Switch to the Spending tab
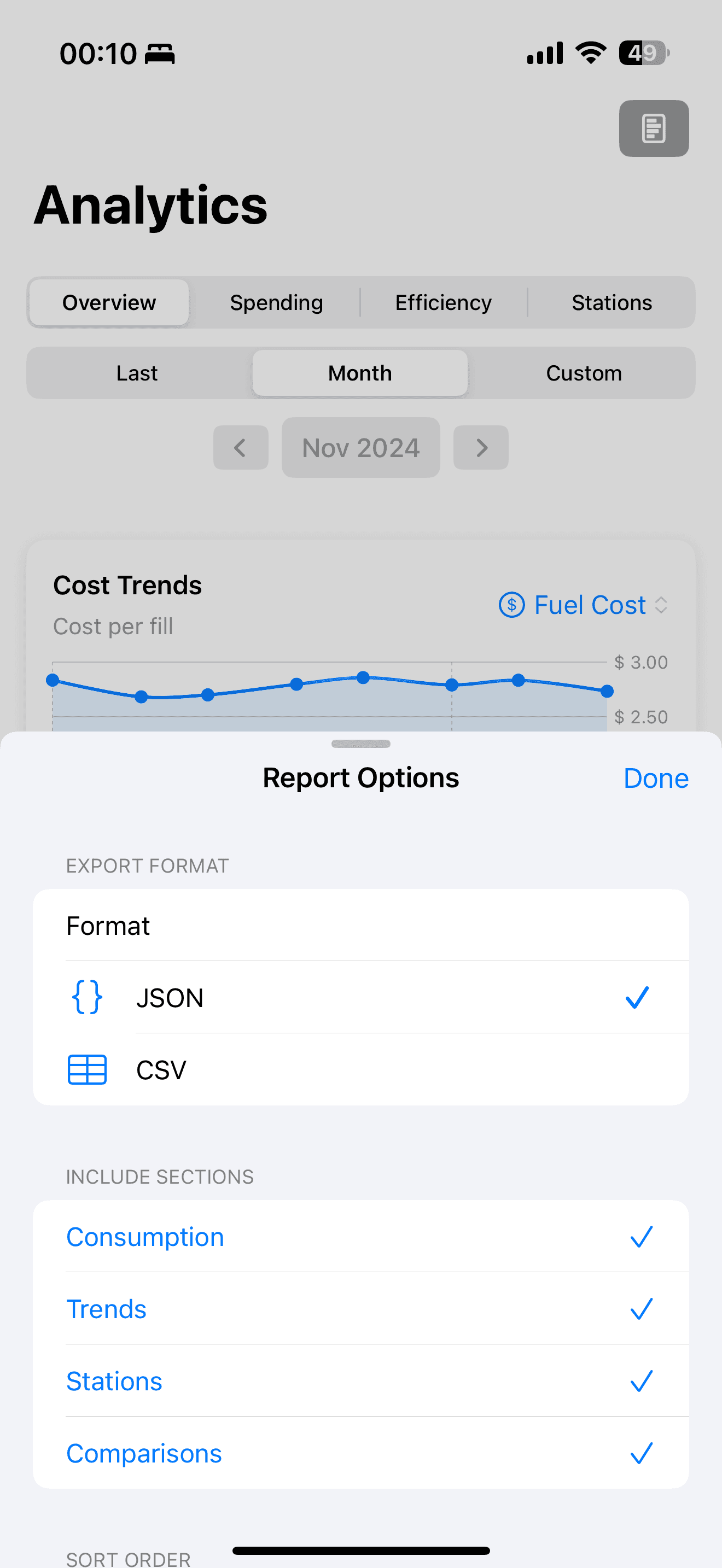This screenshot has width=722, height=1568. [276, 302]
